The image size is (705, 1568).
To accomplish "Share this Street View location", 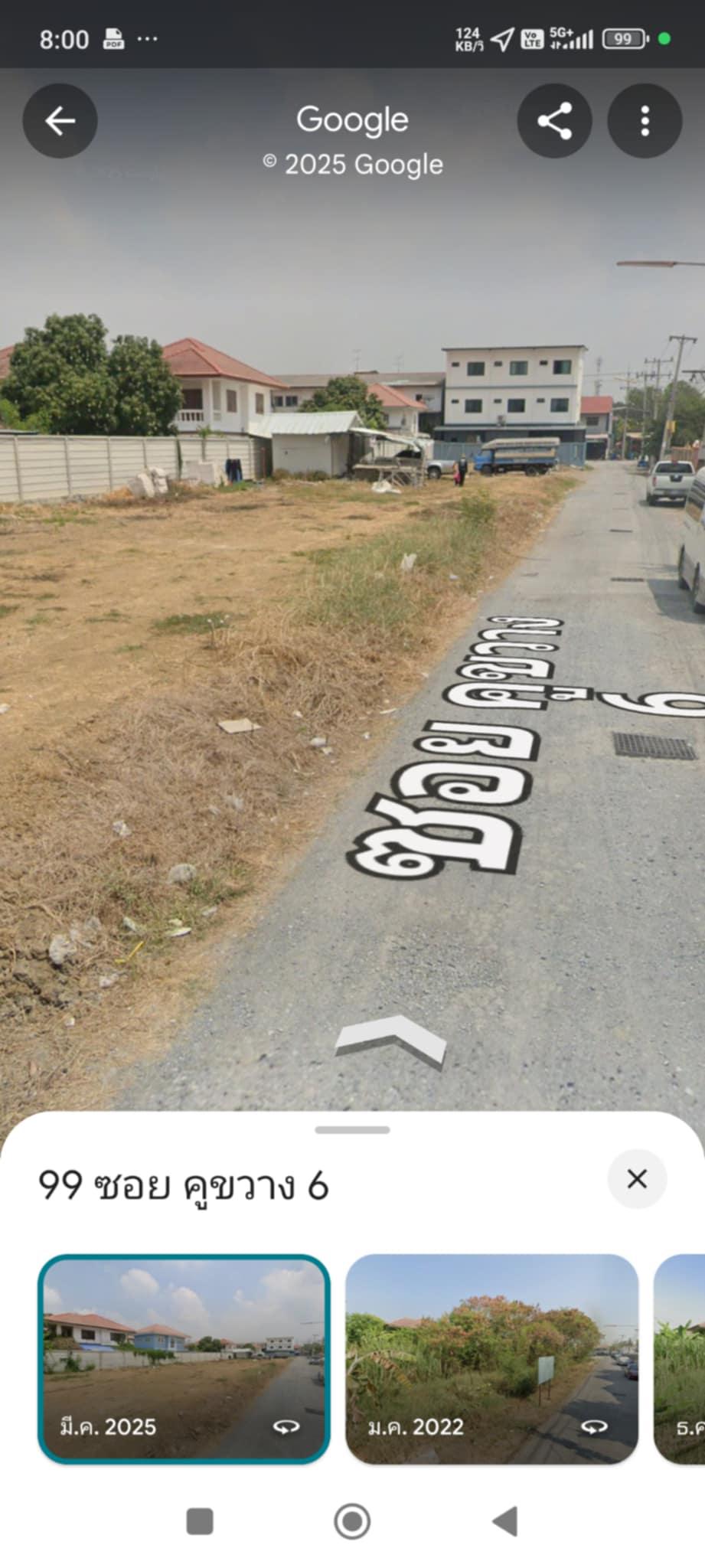I will 554,121.
